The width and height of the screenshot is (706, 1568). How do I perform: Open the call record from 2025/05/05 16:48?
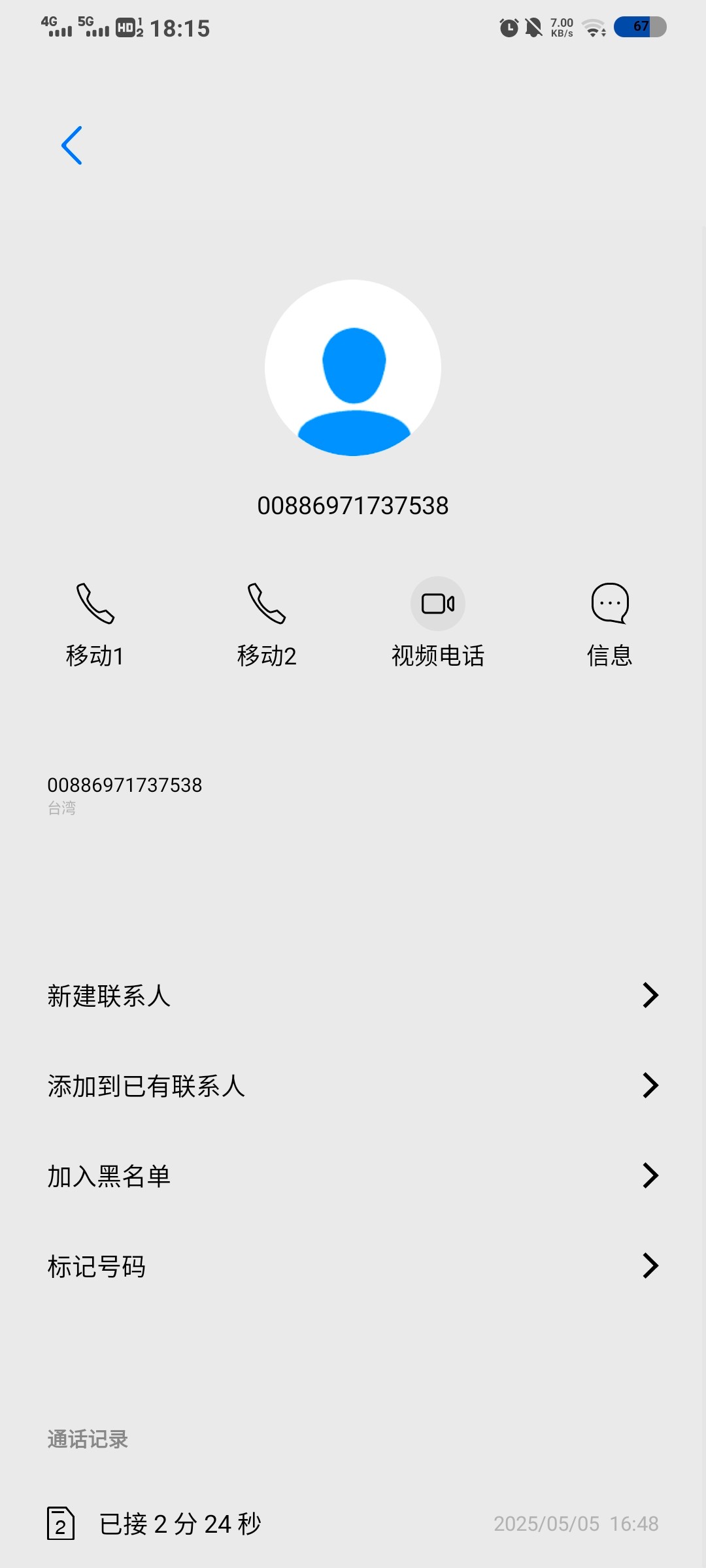point(353,1524)
